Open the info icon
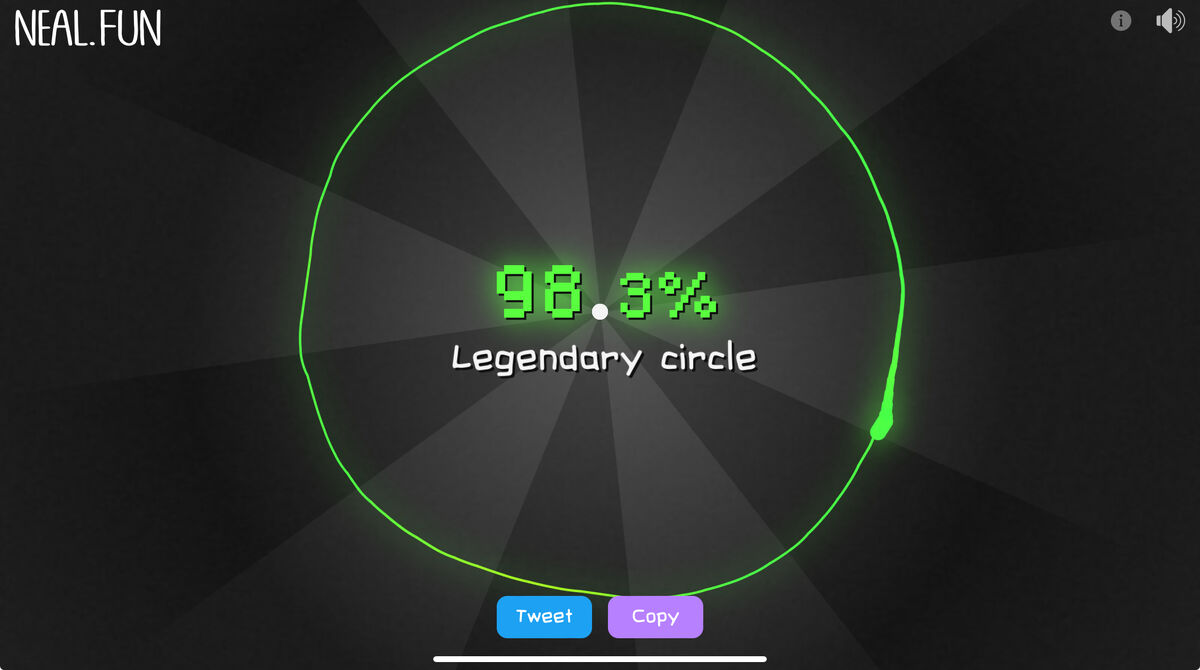The width and height of the screenshot is (1200, 670). coord(1121,21)
